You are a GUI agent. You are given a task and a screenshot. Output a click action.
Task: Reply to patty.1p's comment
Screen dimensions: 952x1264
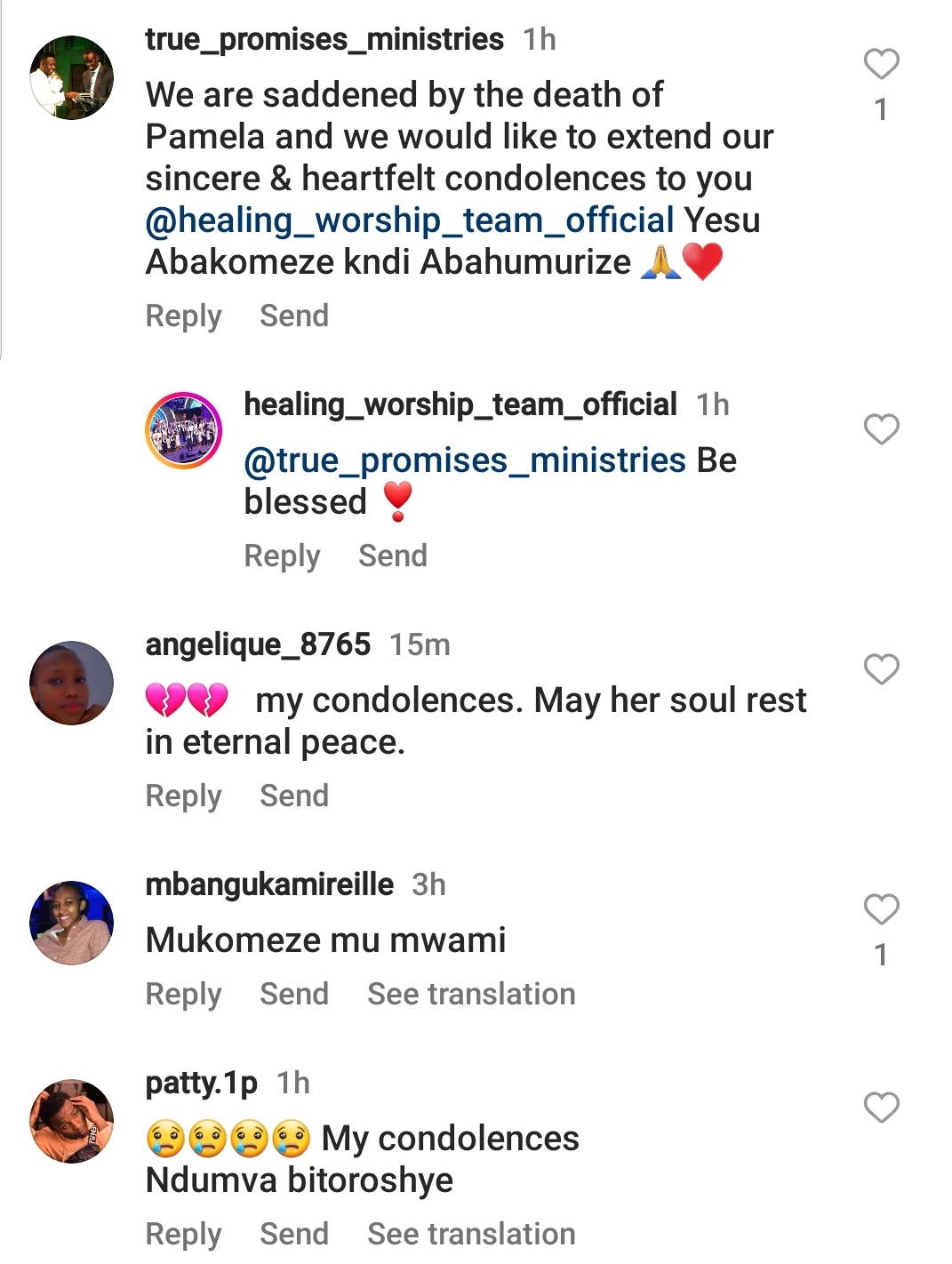(183, 1235)
